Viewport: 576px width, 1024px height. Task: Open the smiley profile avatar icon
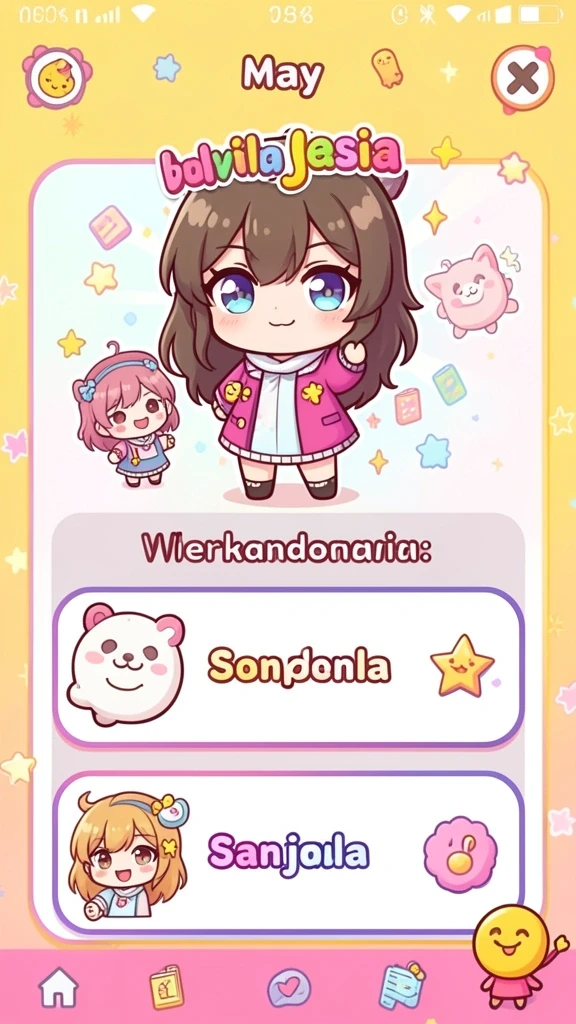pyautogui.click(x=56, y=78)
